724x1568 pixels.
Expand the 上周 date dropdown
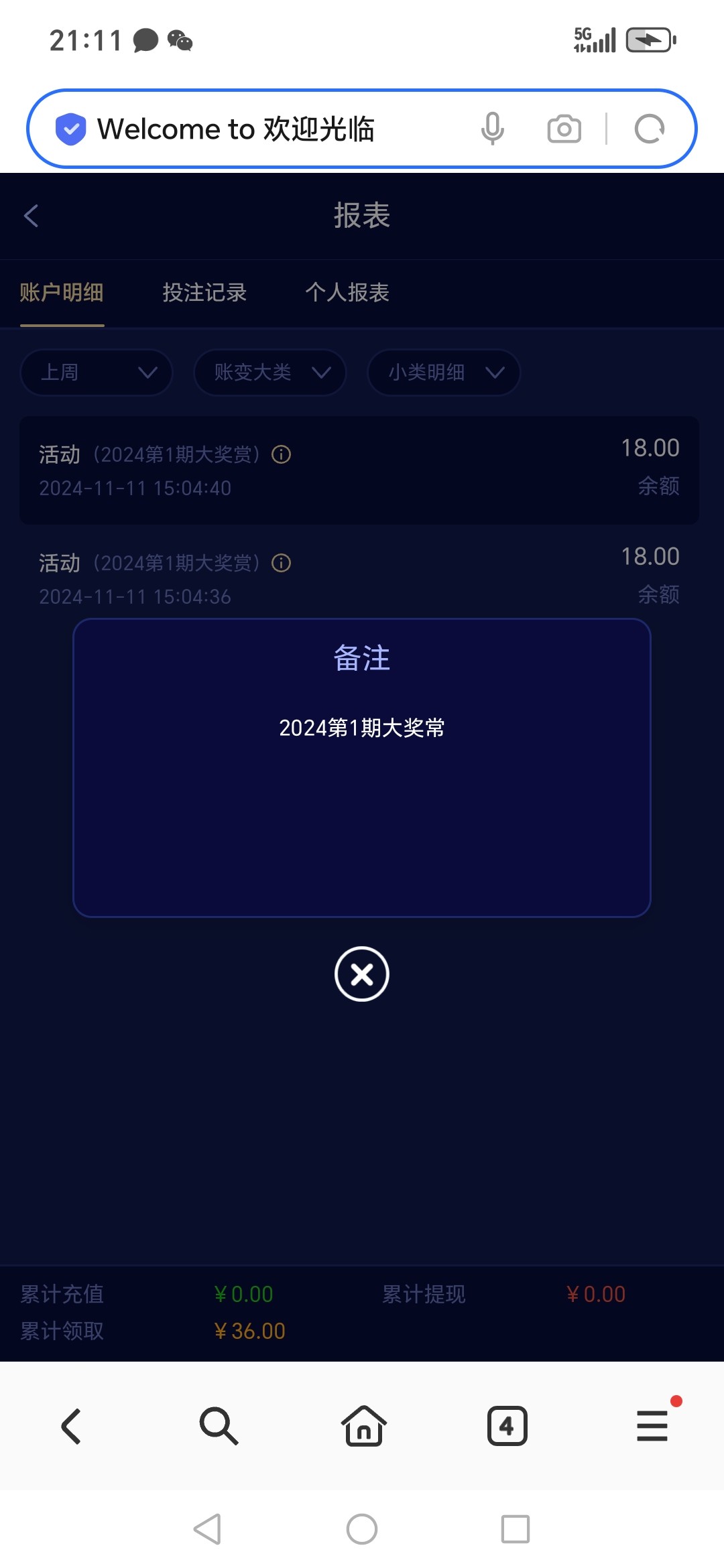coord(97,373)
